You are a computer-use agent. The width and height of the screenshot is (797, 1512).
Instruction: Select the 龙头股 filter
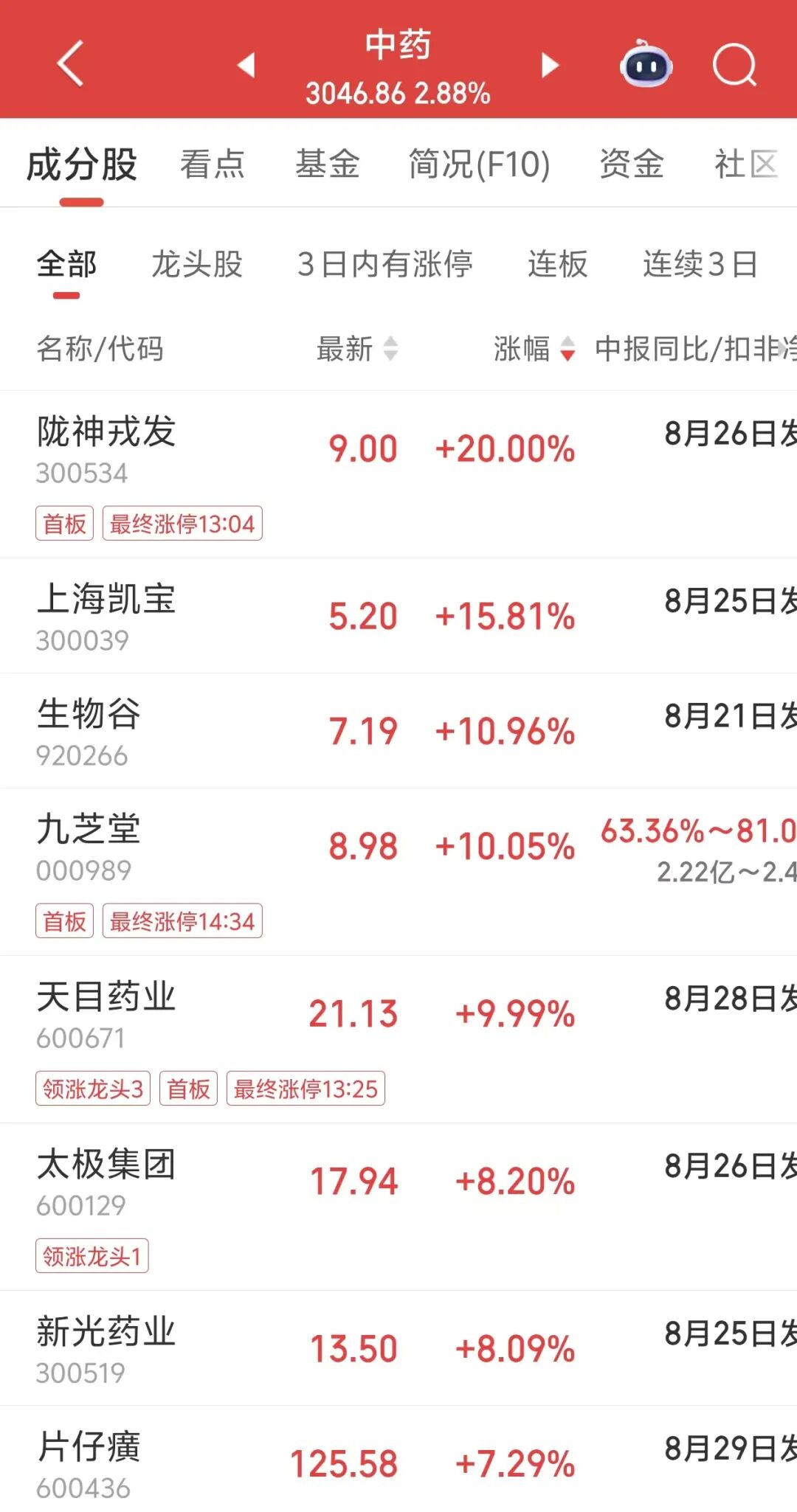[197, 264]
